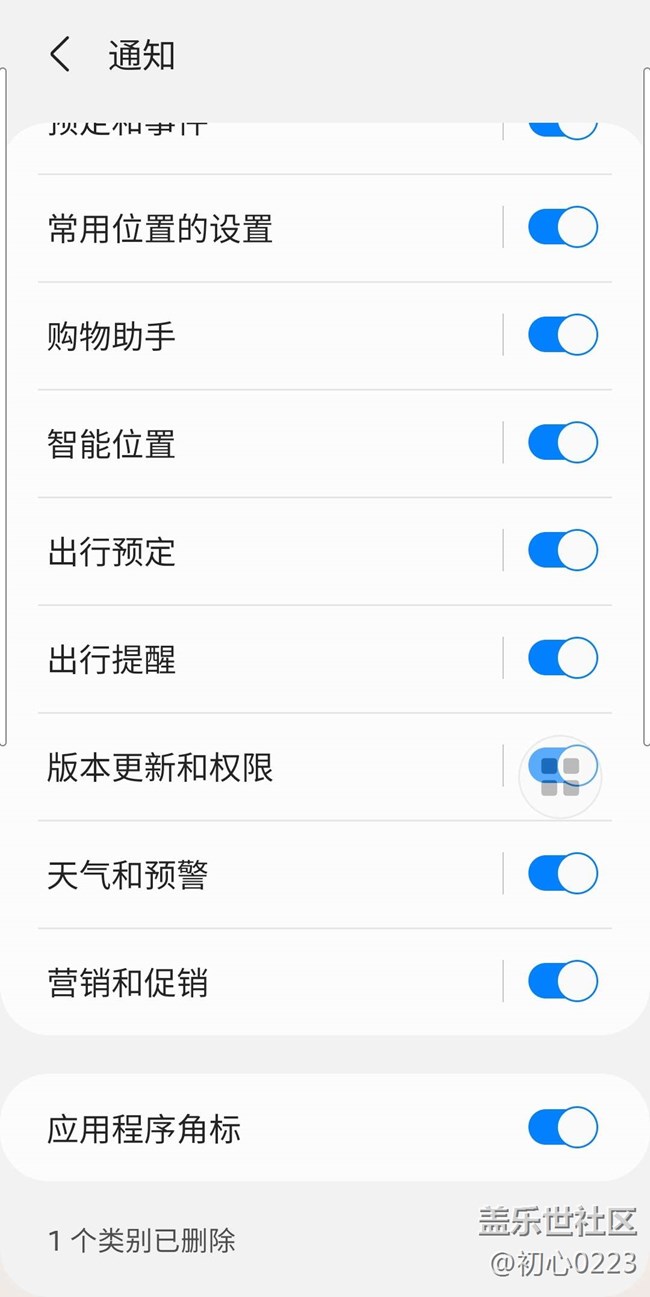Switch off 智能位置 notifications
Image resolution: width=650 pixels, height=1297 pixels.
562,442
